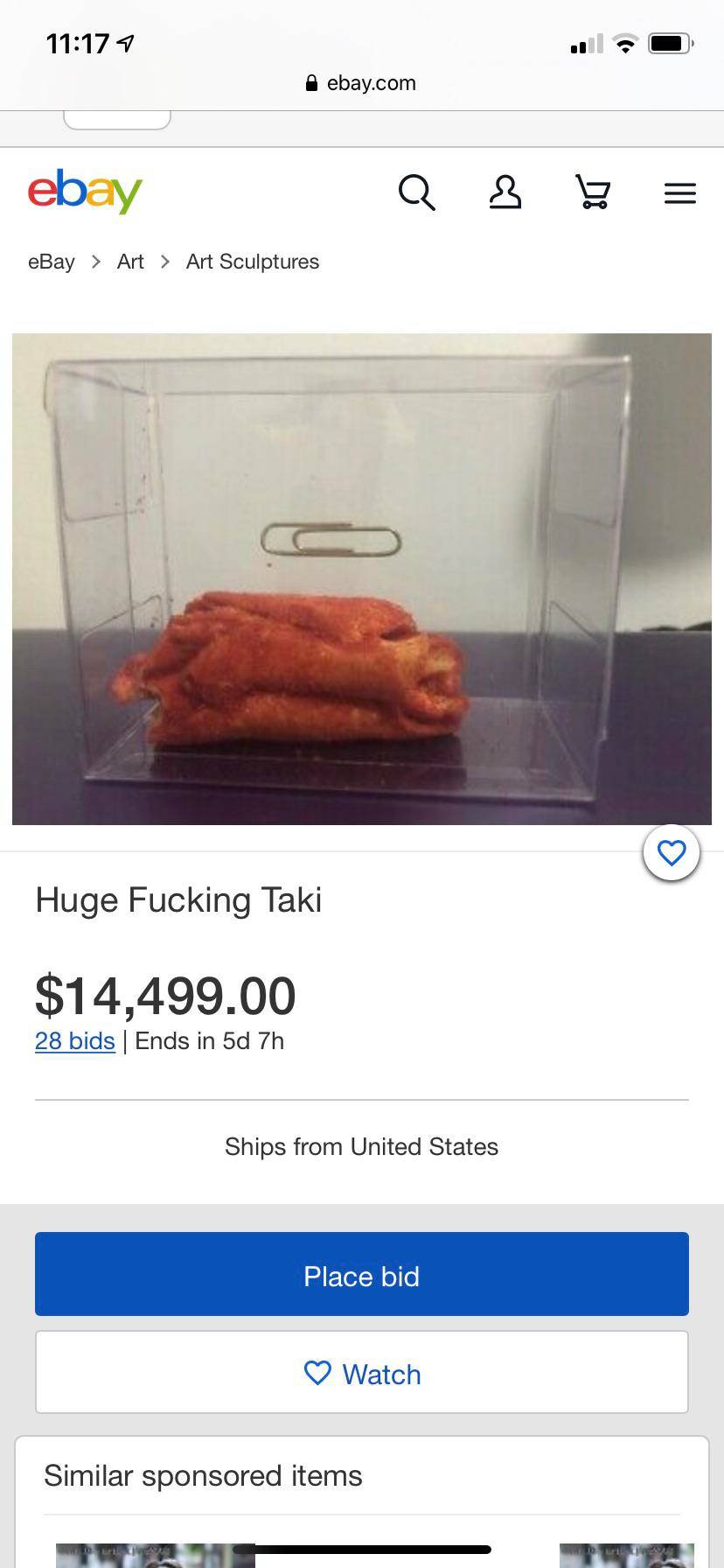
Task: Add item to Watch list
Action: point(361,1372)
